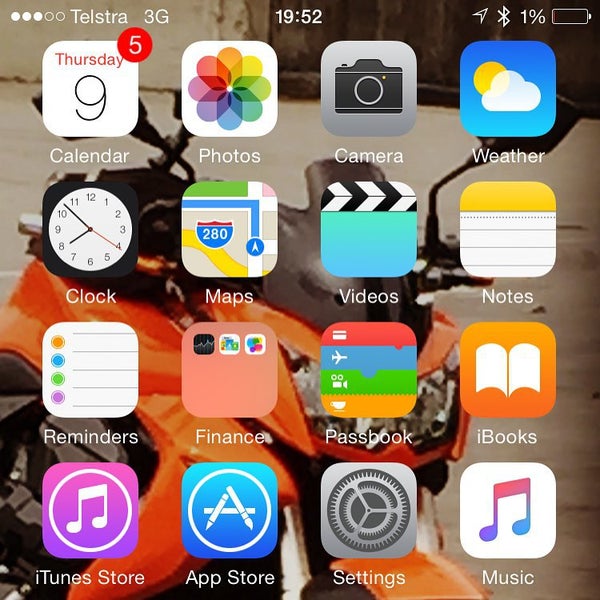Image resolution: width=600 pixels, height=600 pixels.
Task: Open the iTunes Store
Action: click(x=90, y=510)
